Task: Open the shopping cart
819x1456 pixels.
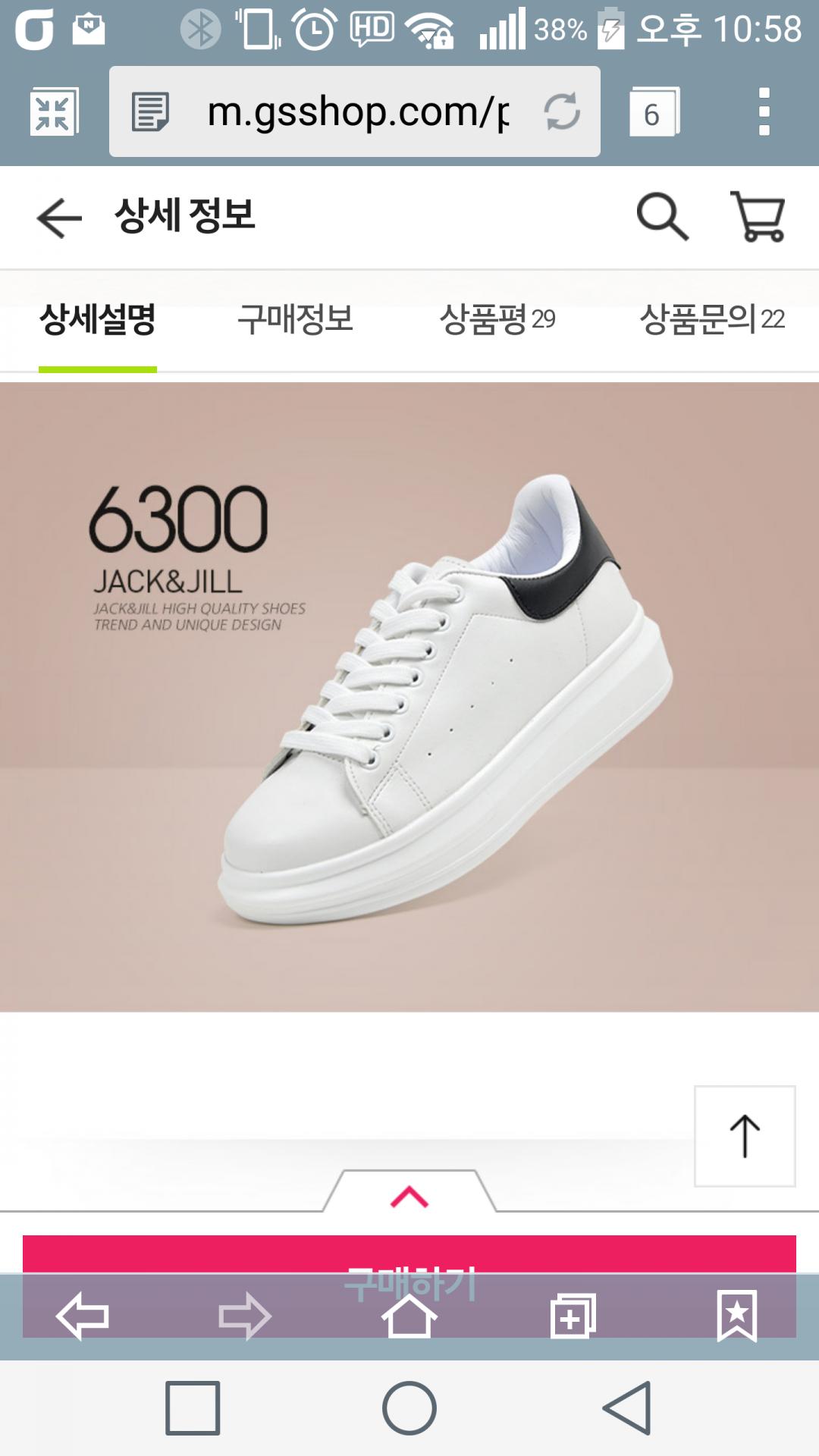Action: coord(758,218)
